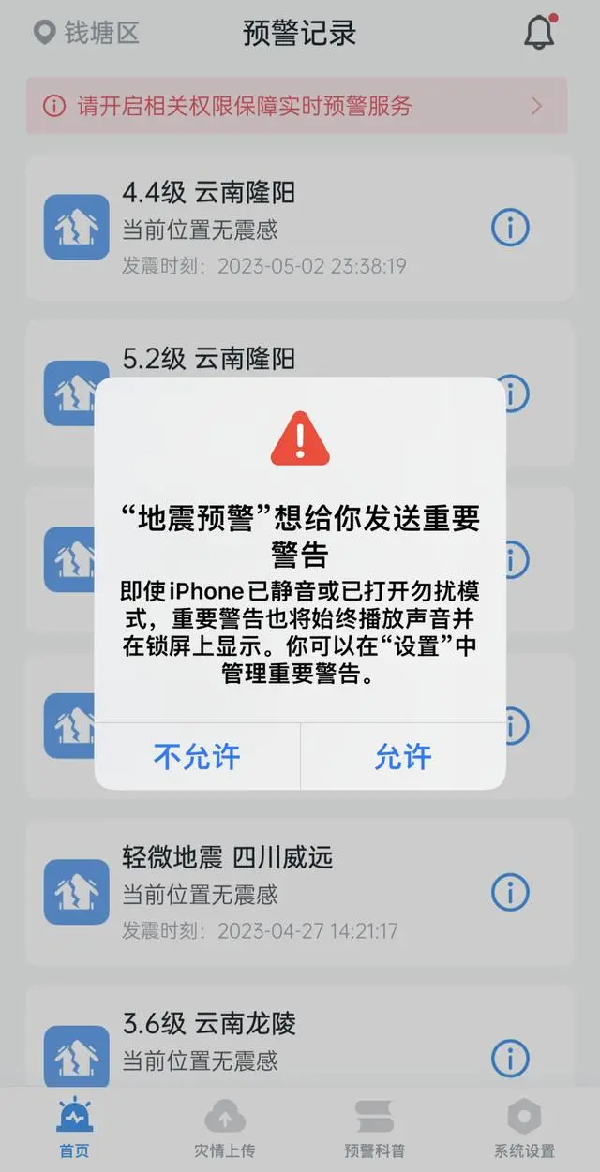Screen dimensions: 600x1172
Task: Tap 不允许 to deny critical alerts
Action: click(x=197, y=756)
